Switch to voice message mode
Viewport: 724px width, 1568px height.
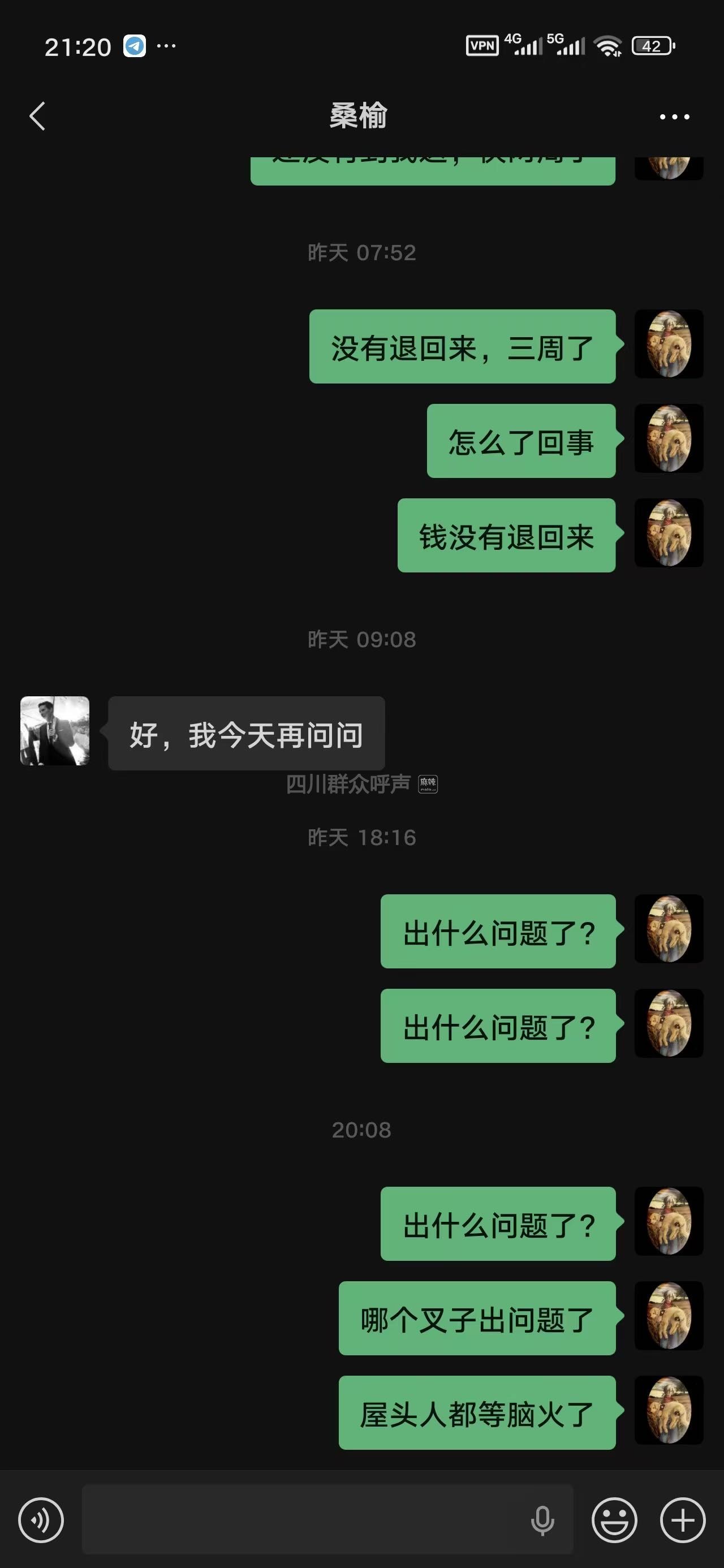tap(41, 1520)
